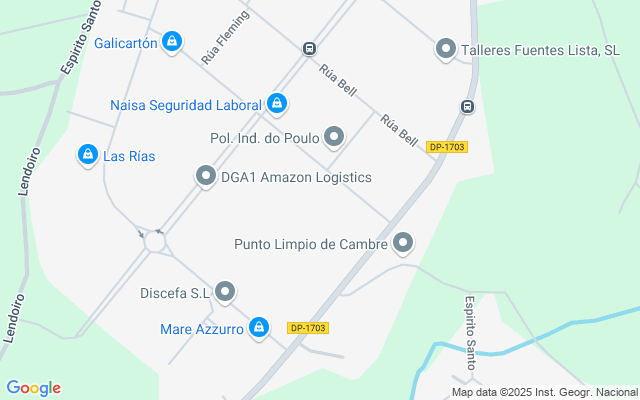Open the Galicartón shop marker
The height and width of the screenshot is (400, 640).
173,41
